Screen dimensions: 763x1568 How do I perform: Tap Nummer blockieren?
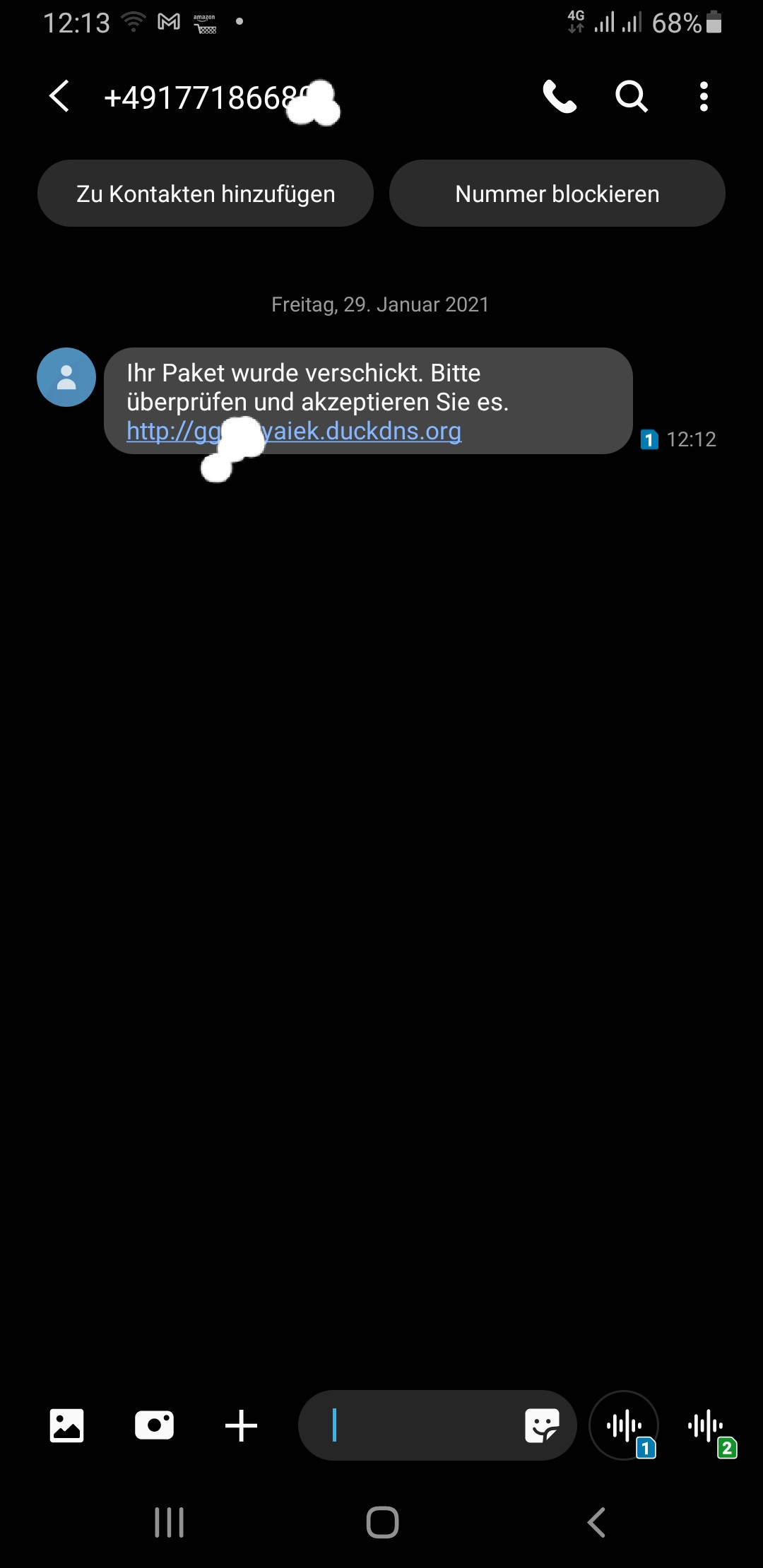[x=557, y=194]
